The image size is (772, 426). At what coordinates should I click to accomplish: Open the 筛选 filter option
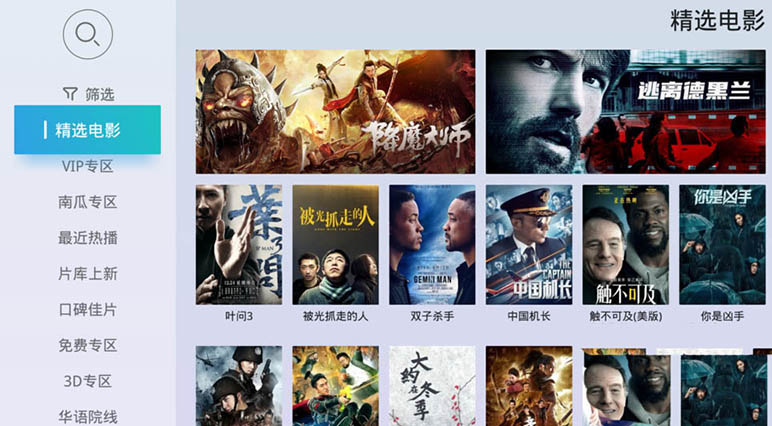coord(88,94)
